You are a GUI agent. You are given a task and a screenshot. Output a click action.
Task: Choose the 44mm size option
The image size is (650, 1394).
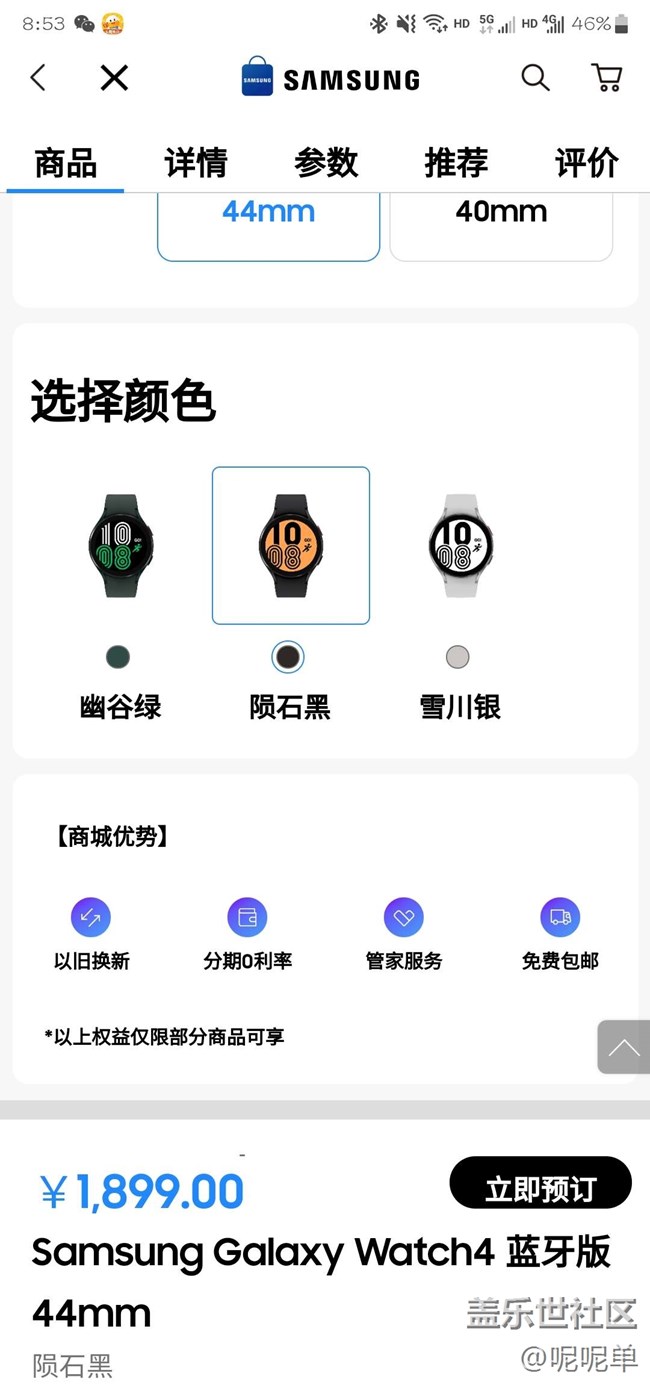point(268,220)
